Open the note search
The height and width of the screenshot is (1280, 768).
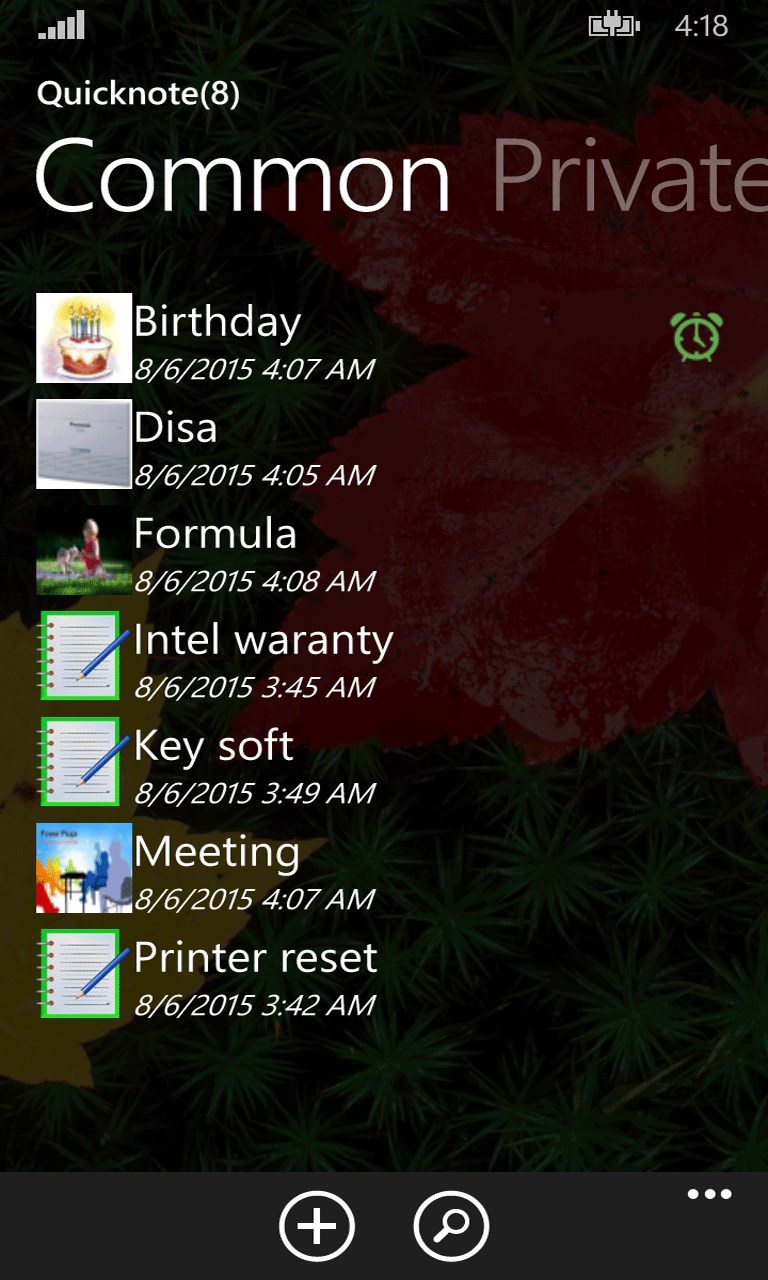tap(451, 1226)
